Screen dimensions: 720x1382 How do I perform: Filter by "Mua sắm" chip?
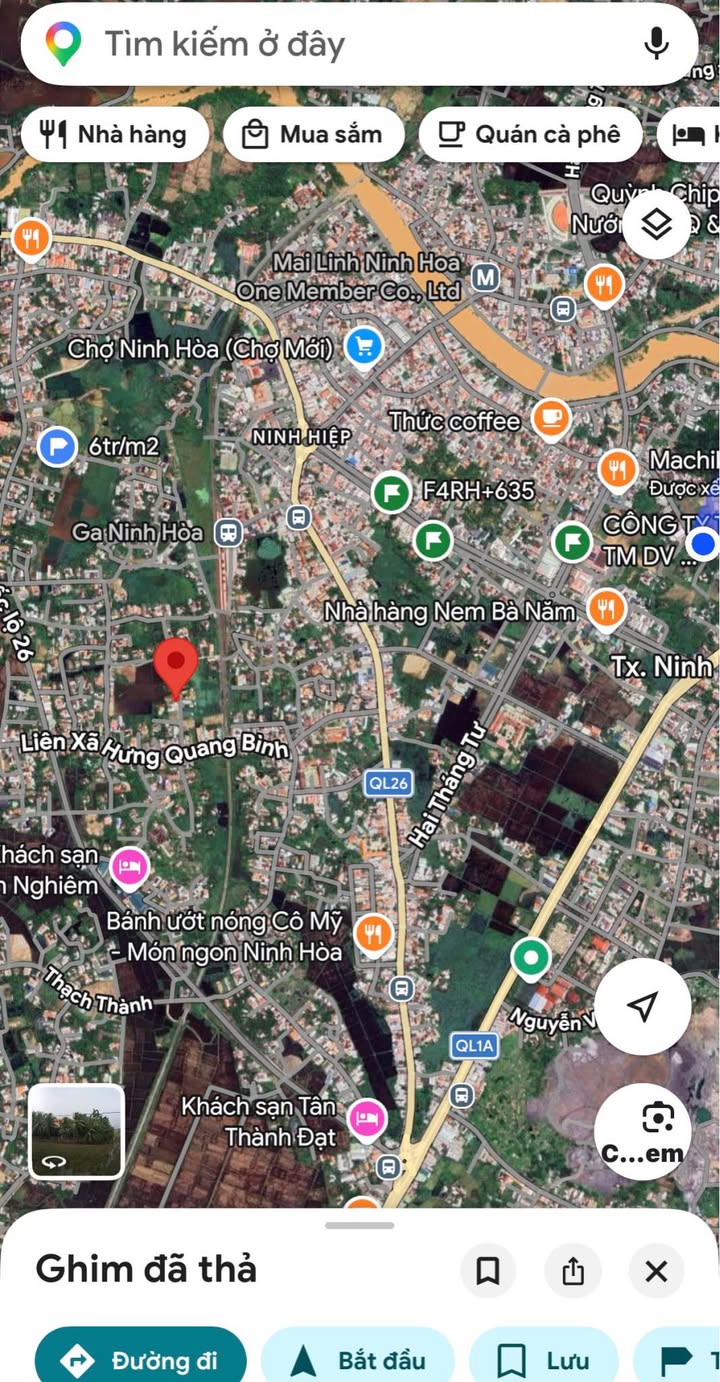(x=313, y=135)
